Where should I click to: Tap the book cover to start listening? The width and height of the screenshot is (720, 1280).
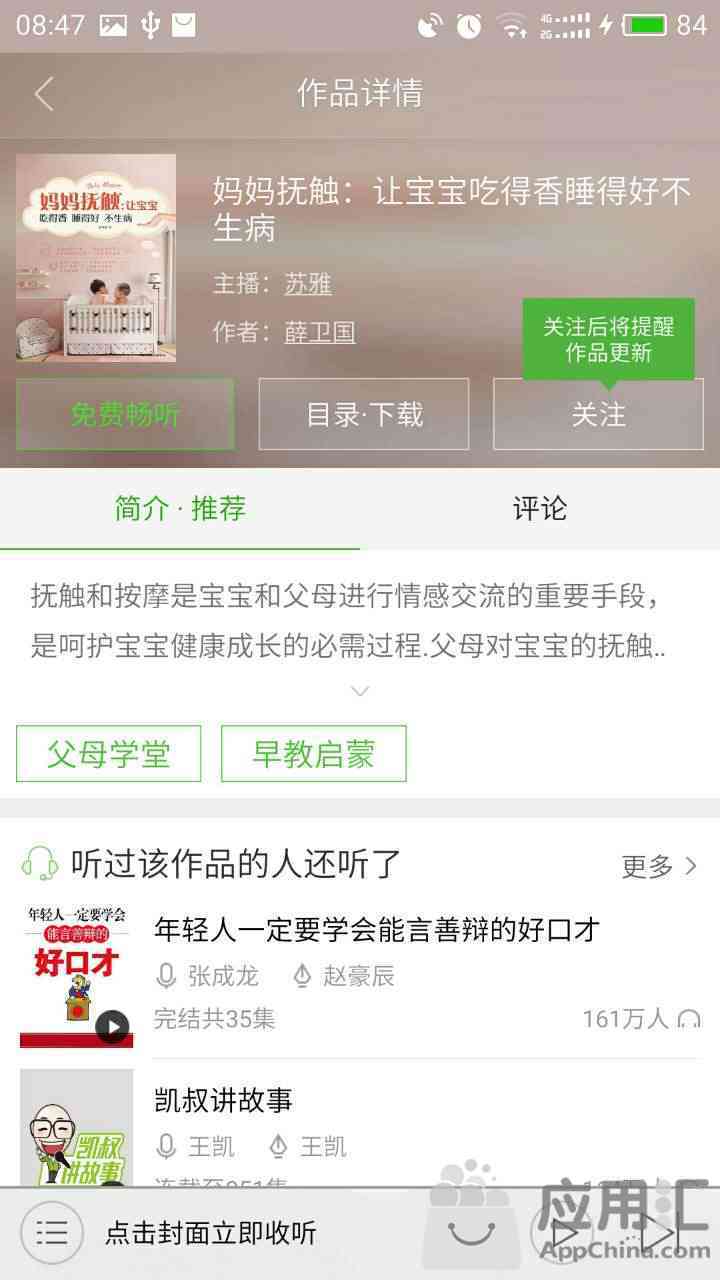click(x=96, y=258)
